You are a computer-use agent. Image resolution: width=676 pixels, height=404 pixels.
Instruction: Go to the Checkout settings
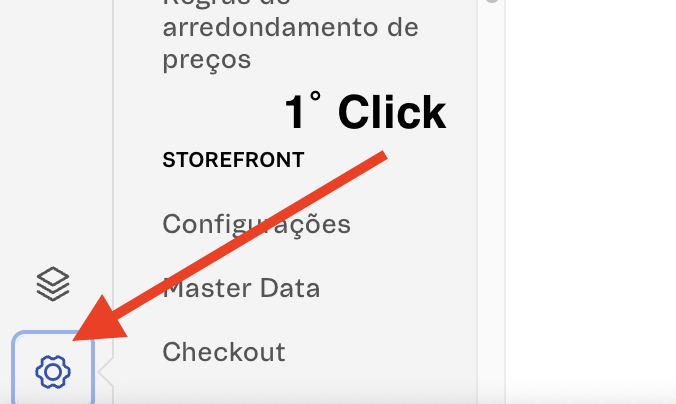click(x=224, y=352)
